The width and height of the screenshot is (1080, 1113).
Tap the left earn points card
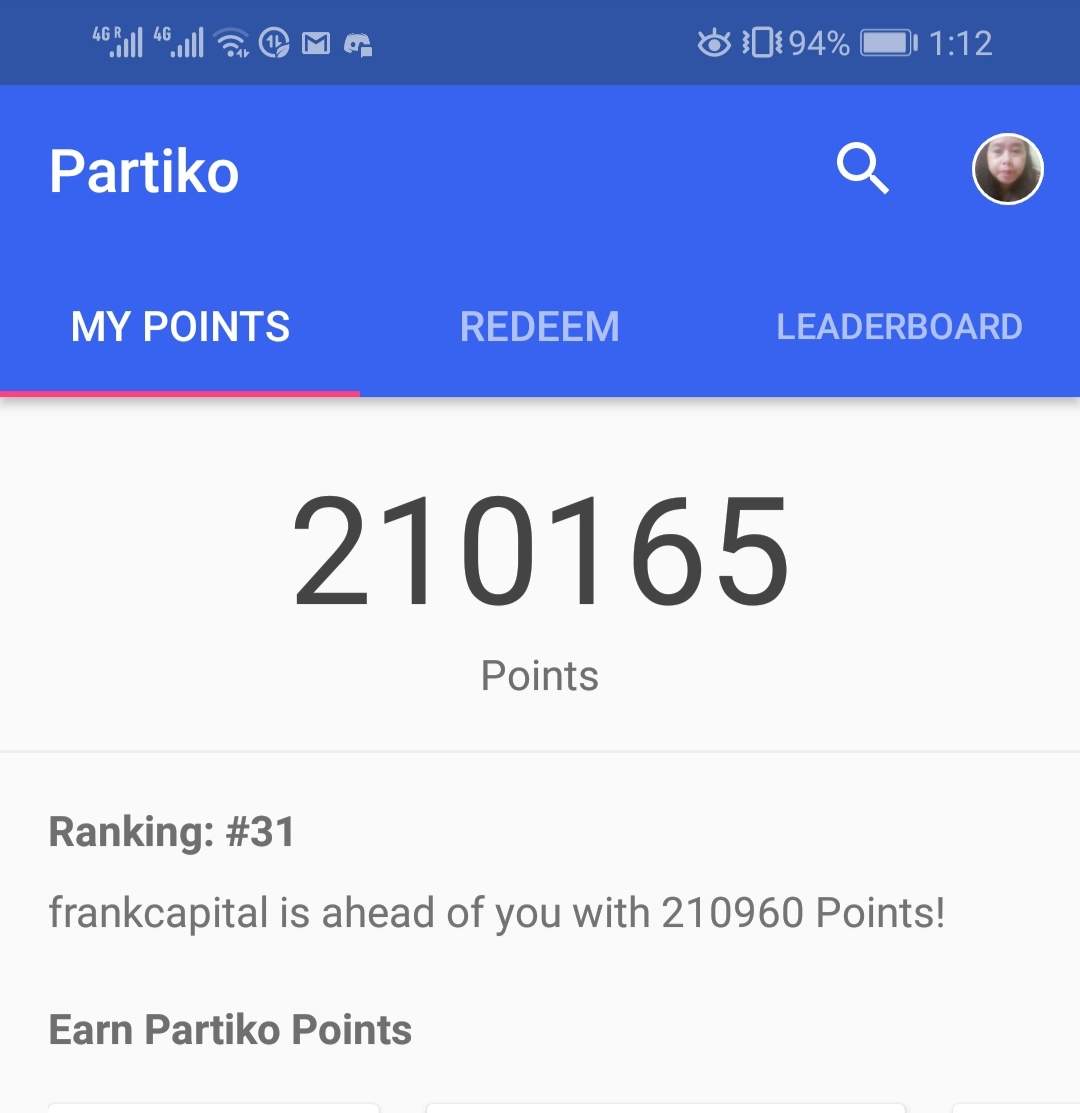(x=213, y=1108)
